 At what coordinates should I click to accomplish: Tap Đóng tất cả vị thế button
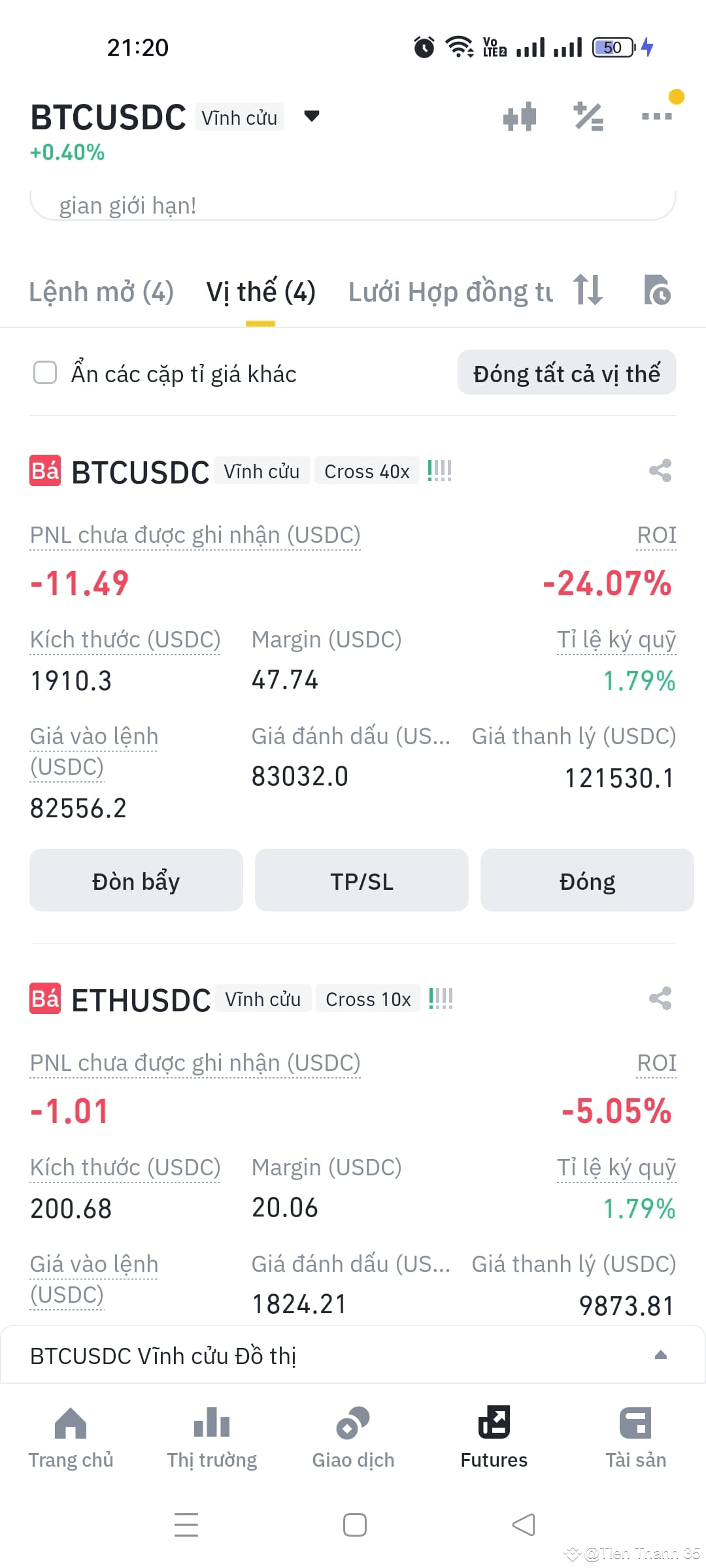click(x=567, y=373)
